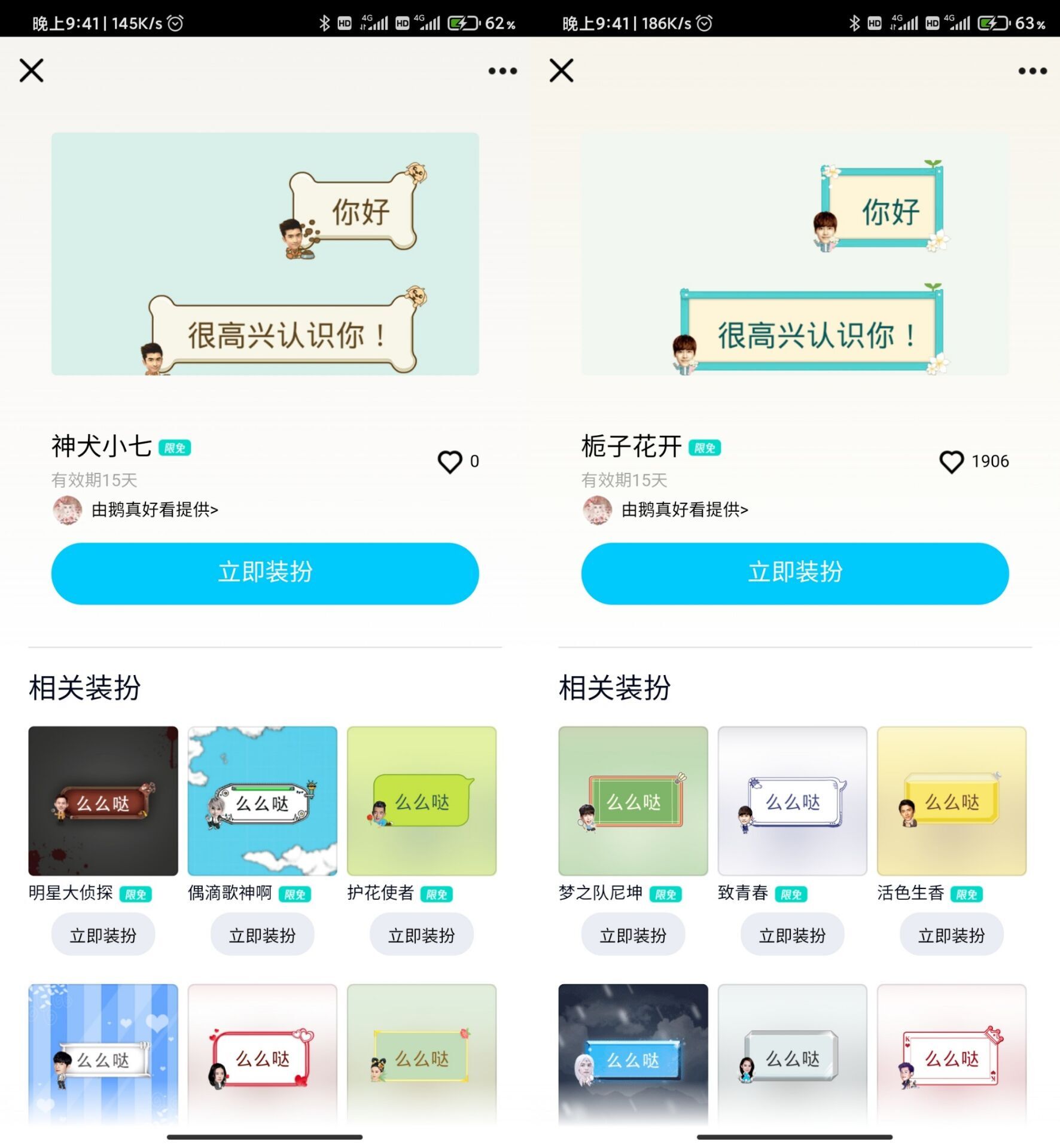Tap 立即装扮 under 偶滴歌神啊
1060x1148 pixels.
click(263, 935)
